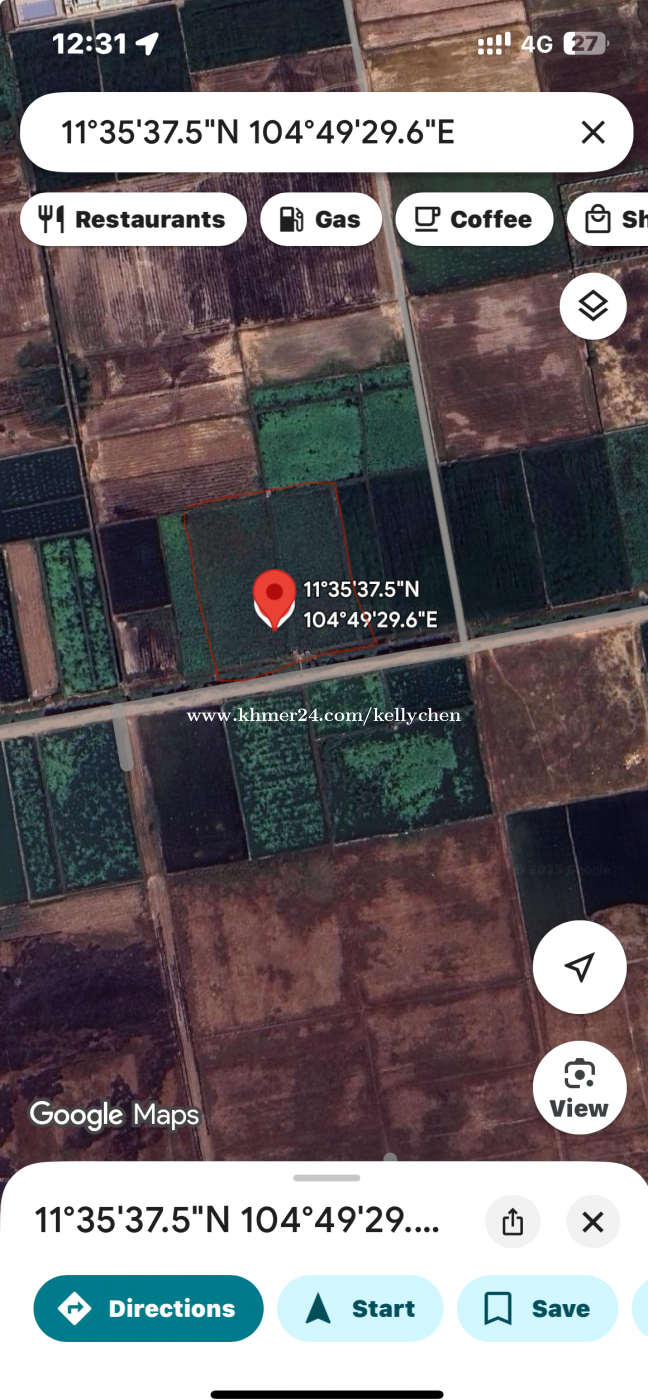648x1400 pixels.
Task: Open the View camera button
Action: [x=580, y=1088]
